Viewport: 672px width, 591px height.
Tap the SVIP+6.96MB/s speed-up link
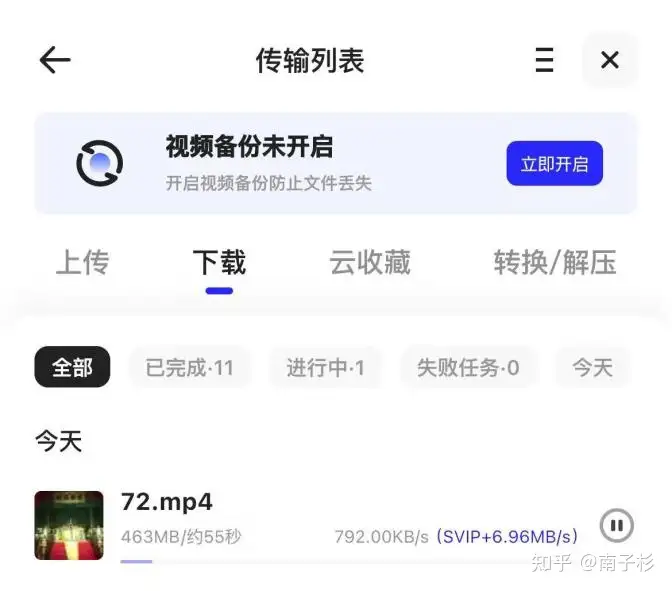click(508, 537)
